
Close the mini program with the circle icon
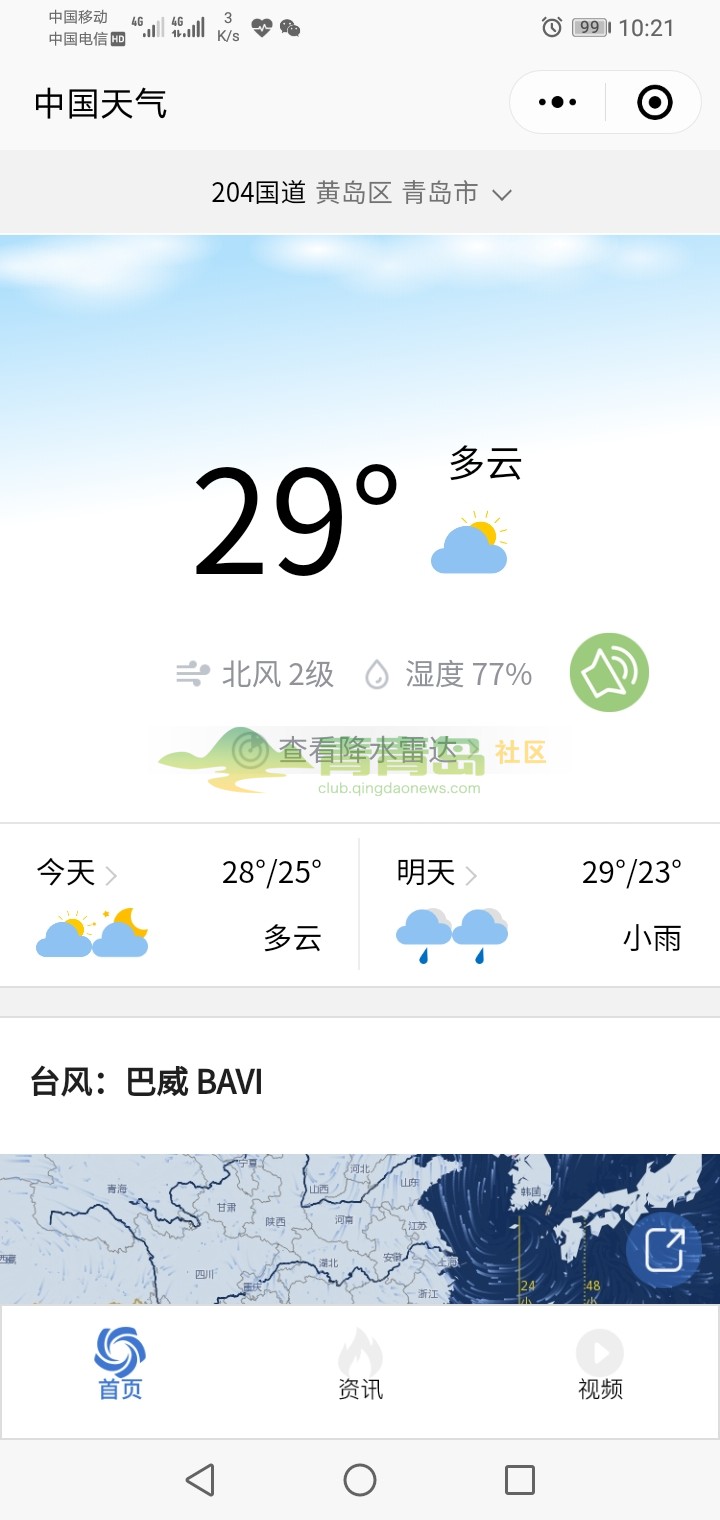(x=654, y=102)
